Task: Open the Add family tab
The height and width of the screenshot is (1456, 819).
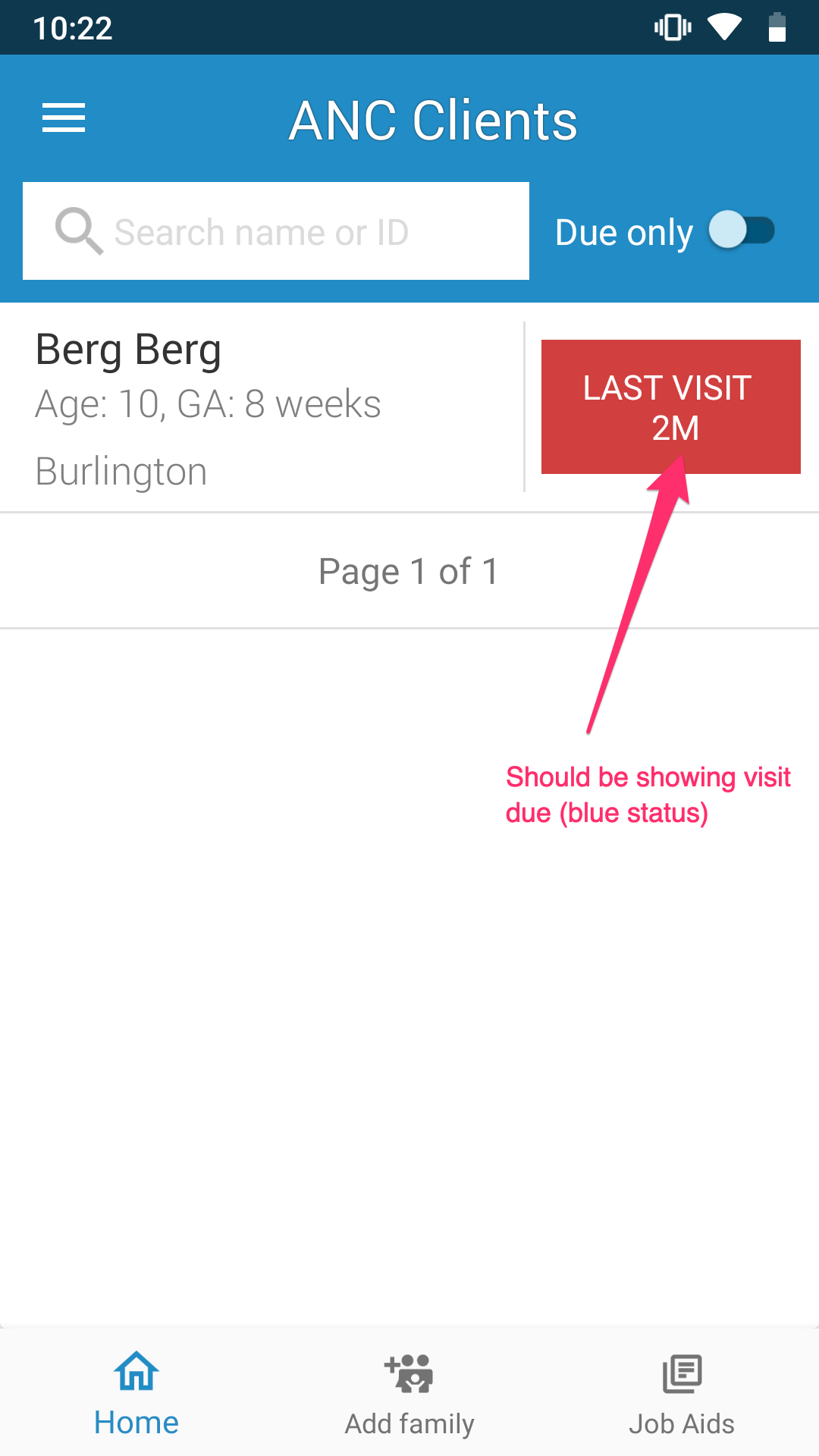Action: [x=409, y=1394]
